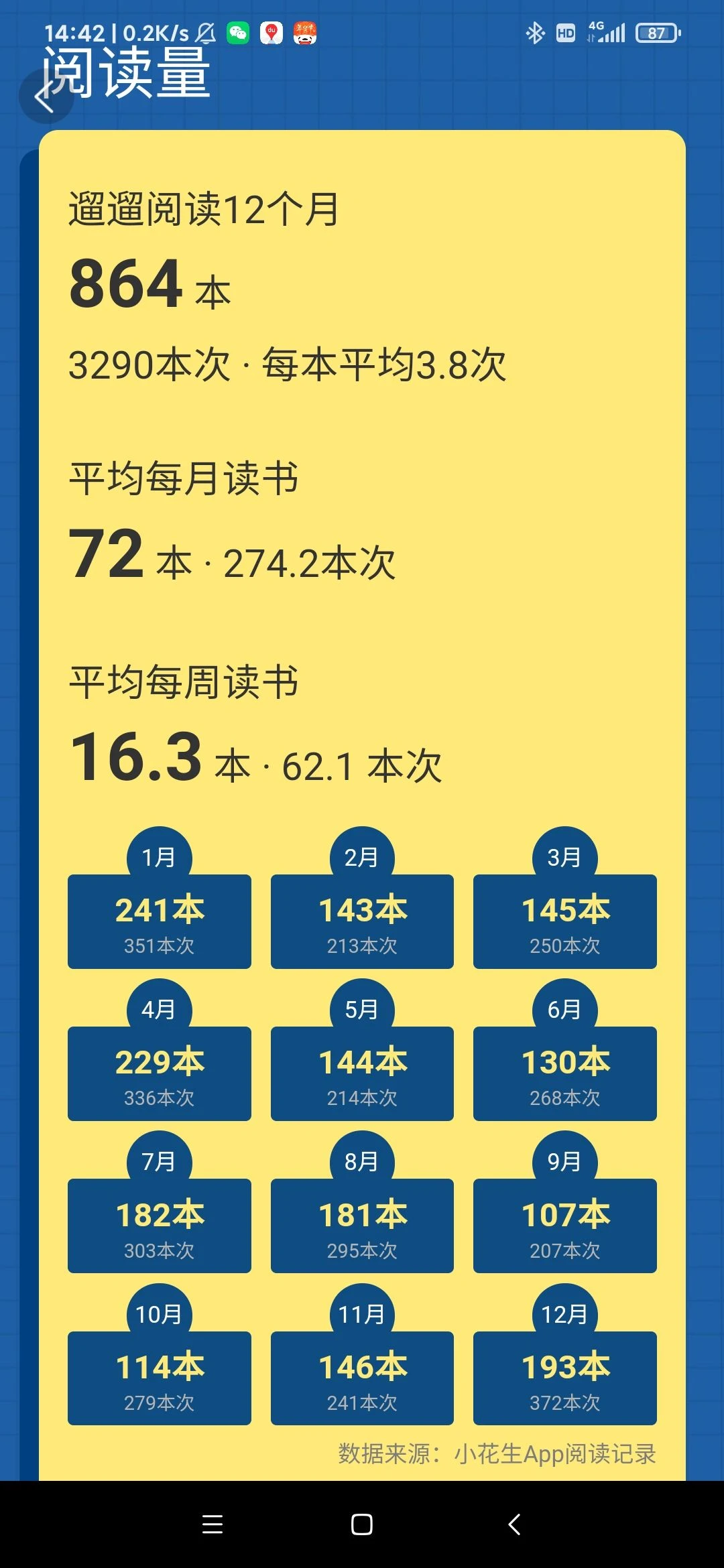Go back using the top-left arrow

[45, 97]
